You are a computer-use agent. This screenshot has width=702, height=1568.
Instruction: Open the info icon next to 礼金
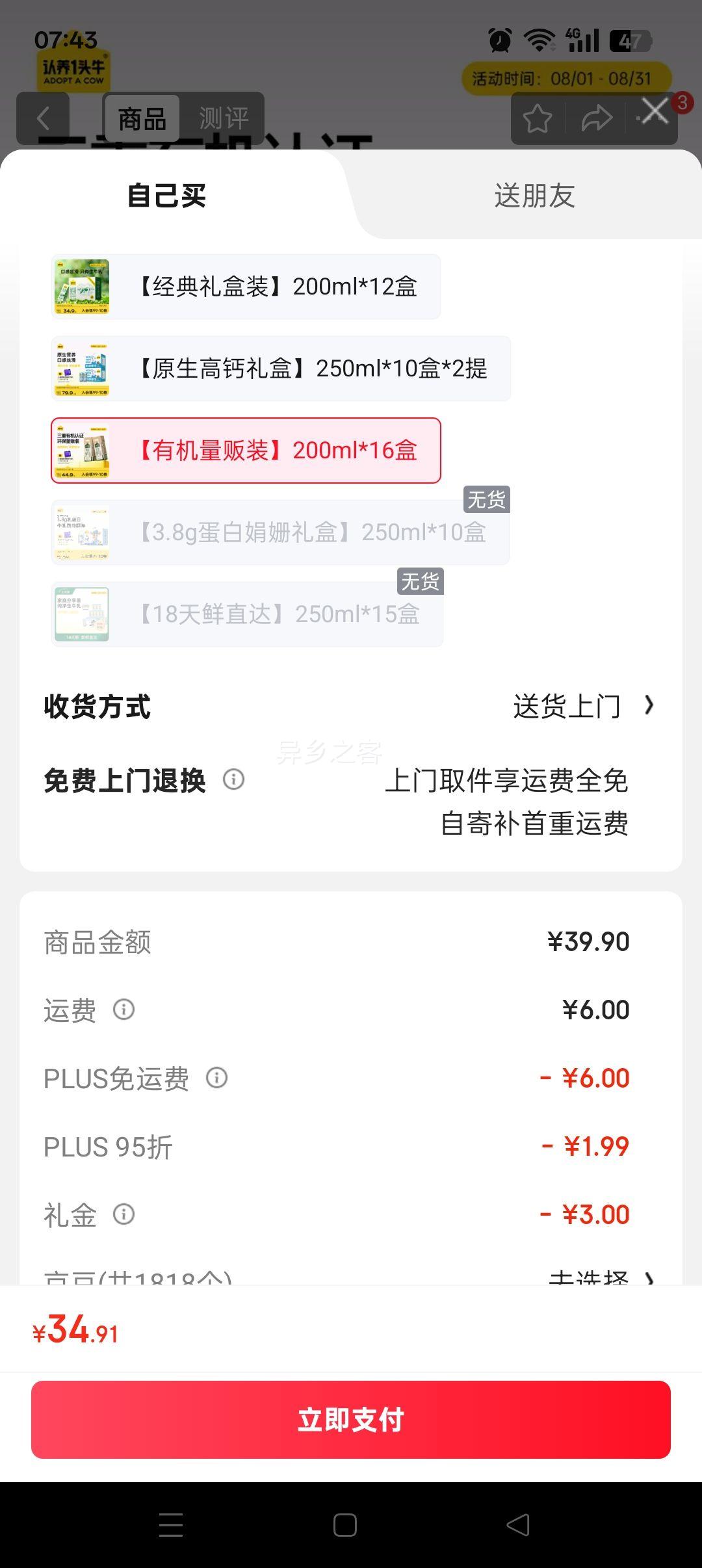(x=123, y=1214)
